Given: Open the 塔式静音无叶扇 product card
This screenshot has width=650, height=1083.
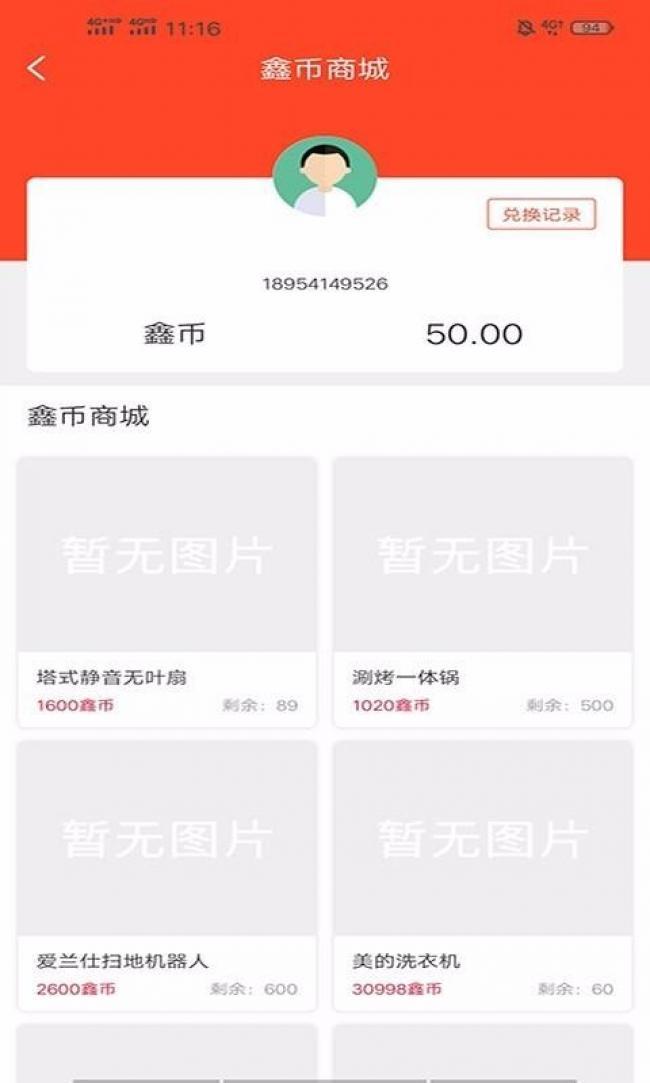Looking at the screenshot, I should [x=166, y=592].
